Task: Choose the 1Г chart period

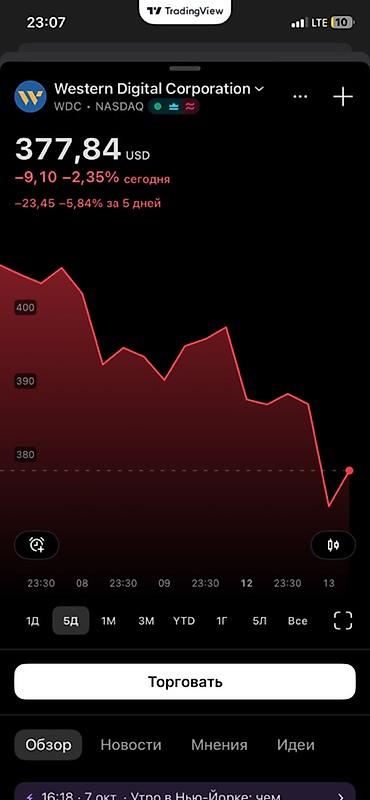Action: point(221,621)
